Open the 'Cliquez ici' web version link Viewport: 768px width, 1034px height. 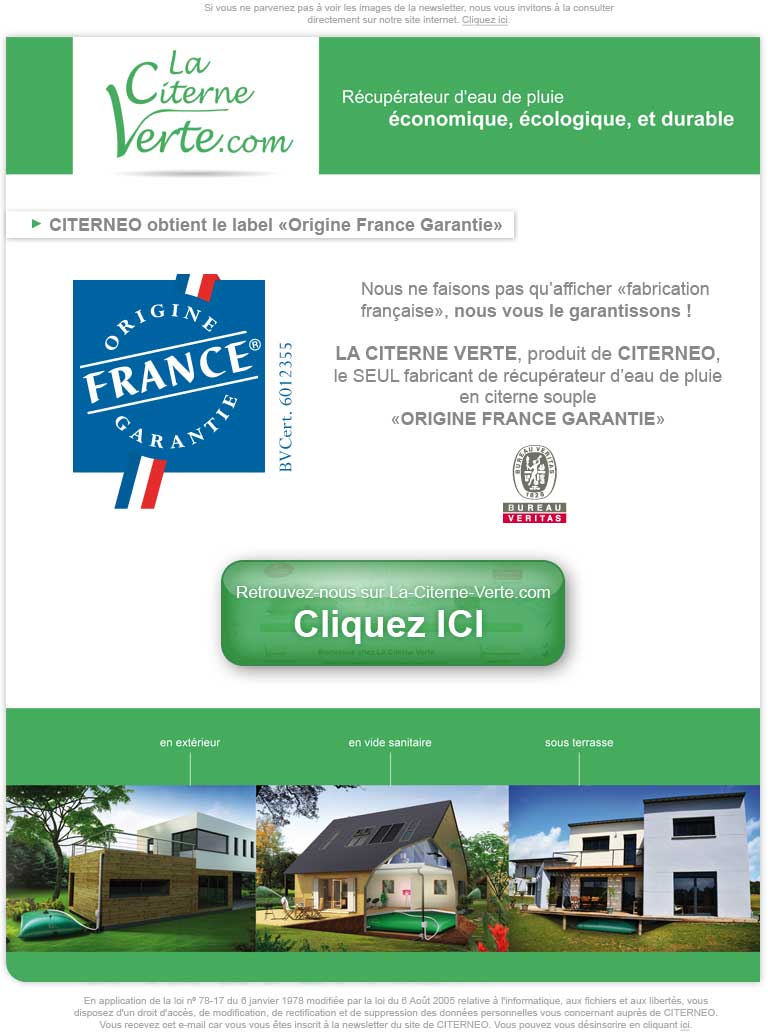pos(485,20)
